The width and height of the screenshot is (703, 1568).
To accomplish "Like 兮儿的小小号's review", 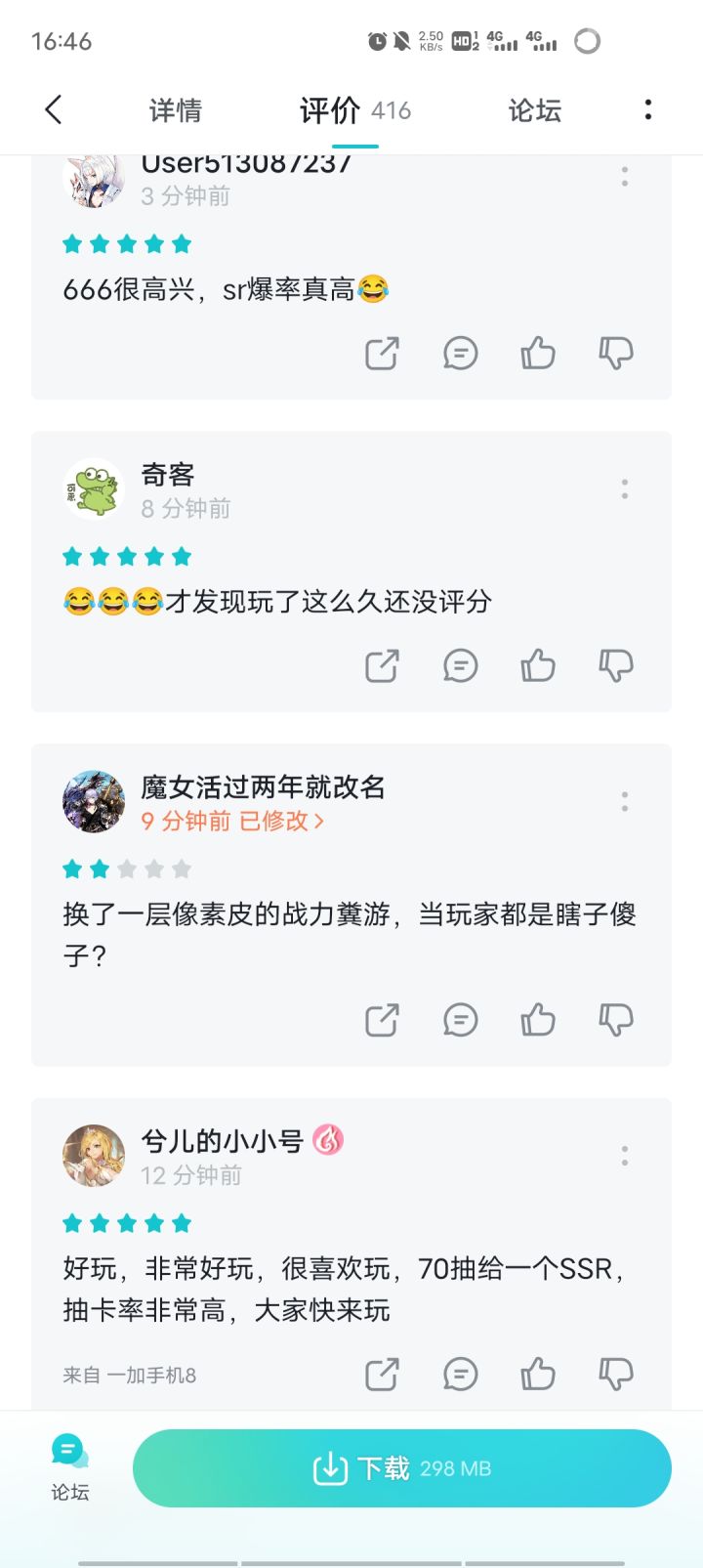I will pyautogui.click(x=538, y=1375).
